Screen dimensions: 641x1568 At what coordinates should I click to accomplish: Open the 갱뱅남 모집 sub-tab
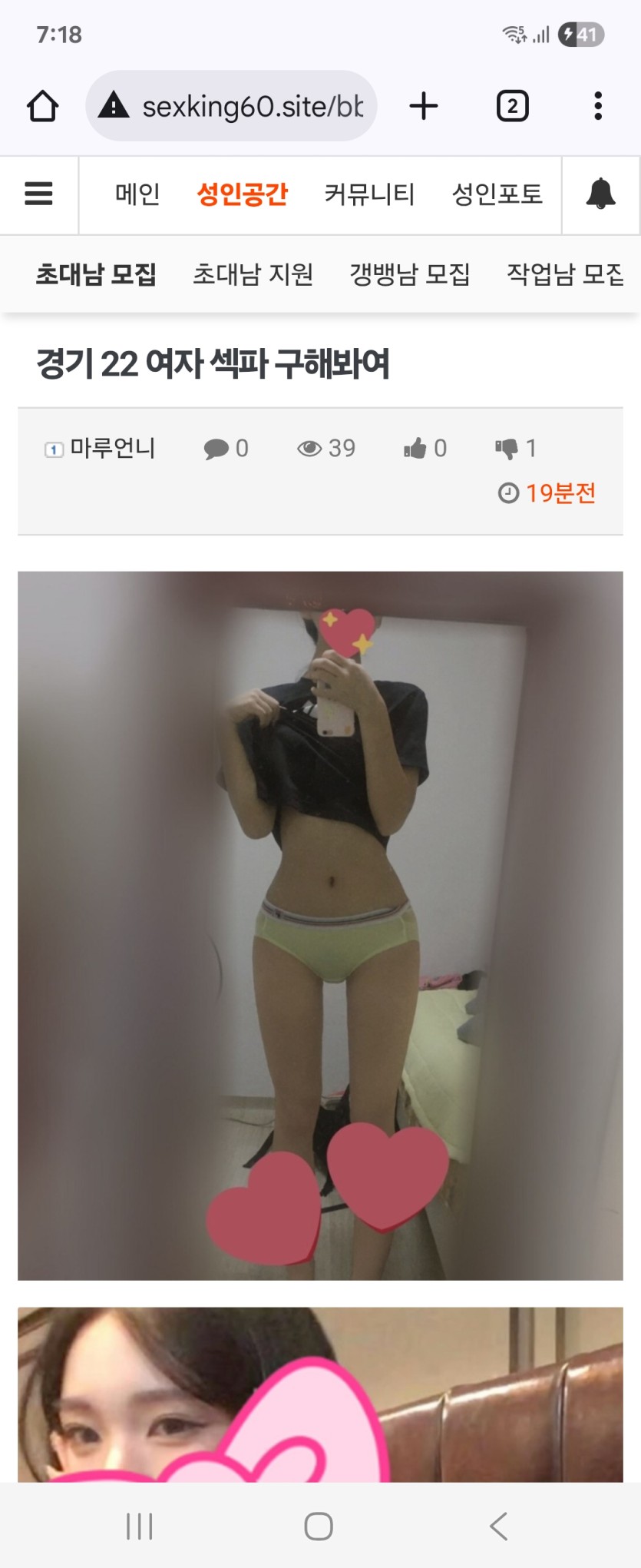(x=409, y=274)
